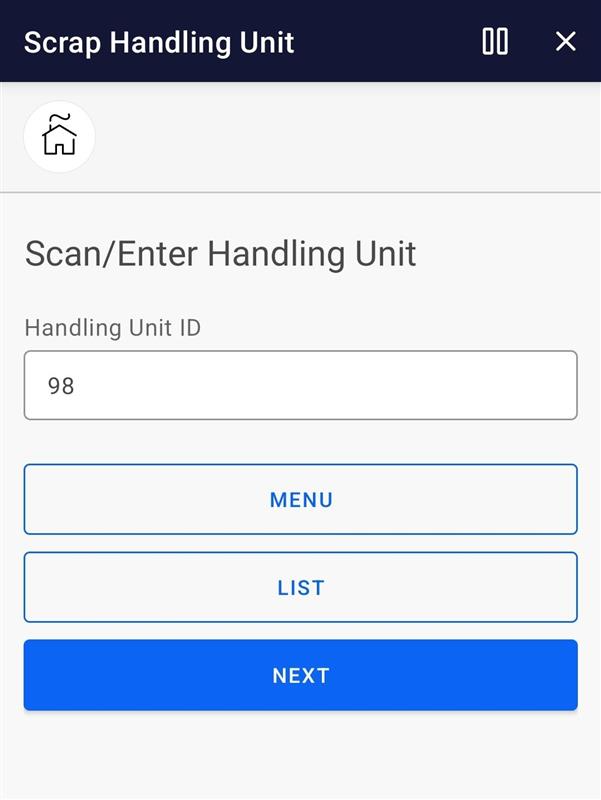Open the MENU button
The image size is (601, 800).
click(300, 499)
